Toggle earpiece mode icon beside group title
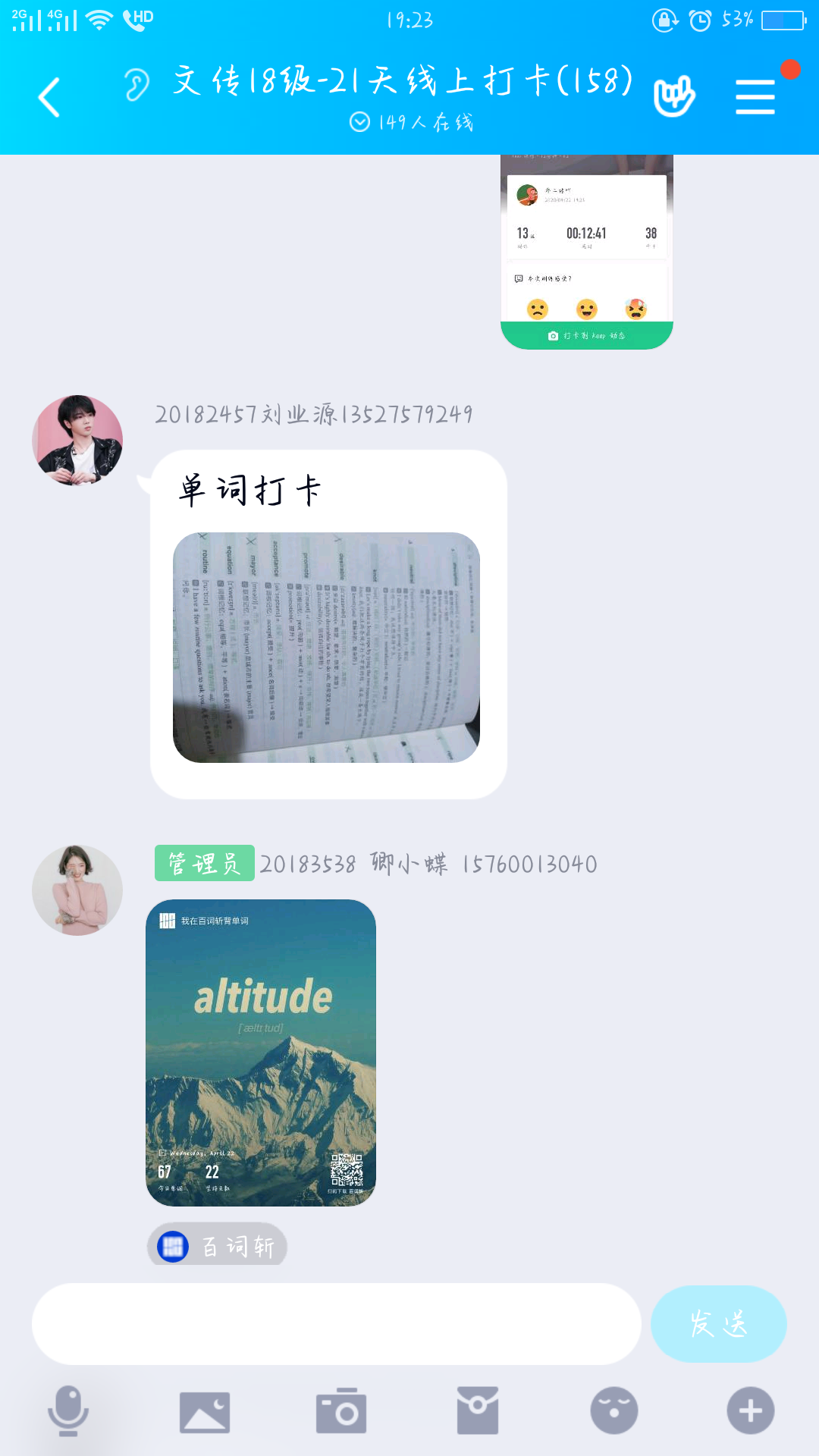The image size is (819, 1456). tap(137, 83)
